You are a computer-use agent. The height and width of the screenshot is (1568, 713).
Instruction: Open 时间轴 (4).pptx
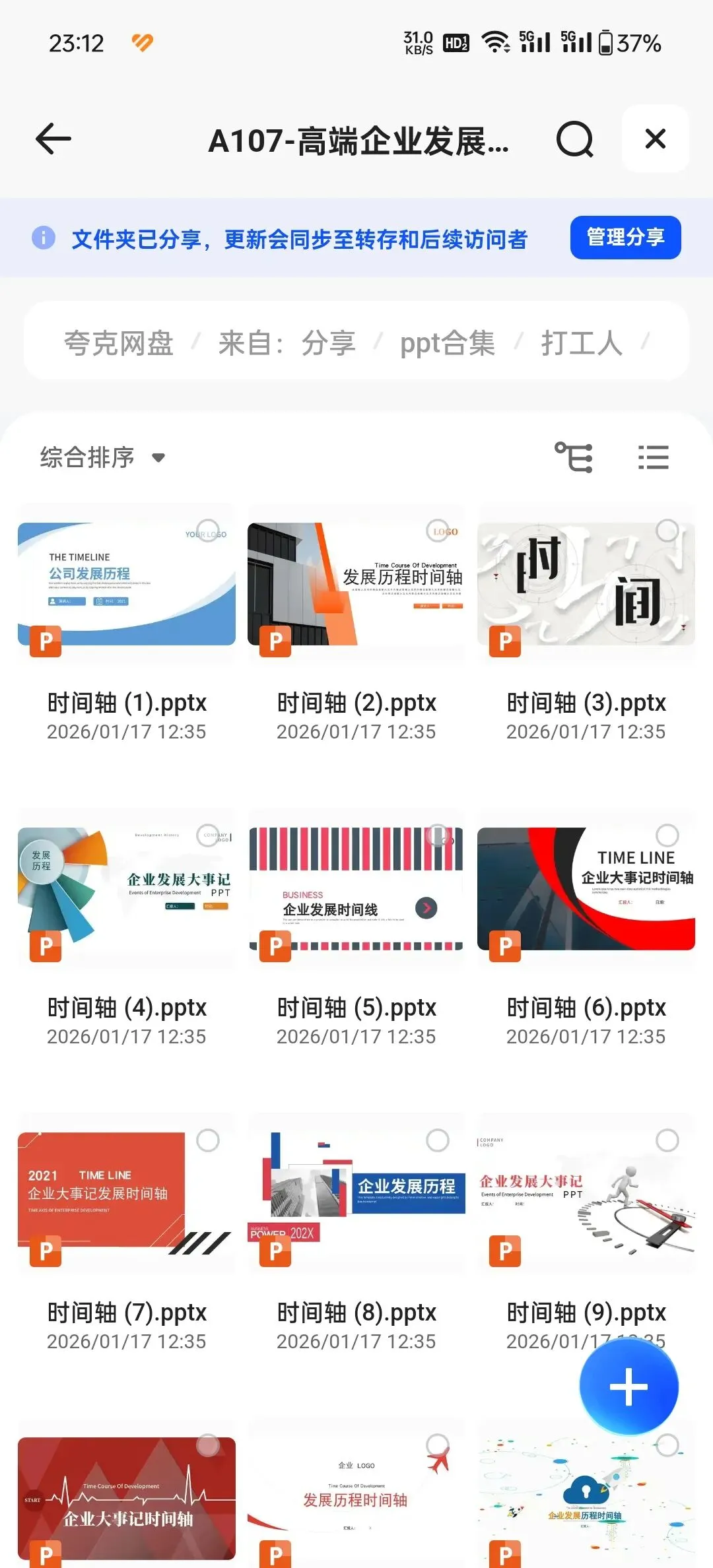coord(127,889)
